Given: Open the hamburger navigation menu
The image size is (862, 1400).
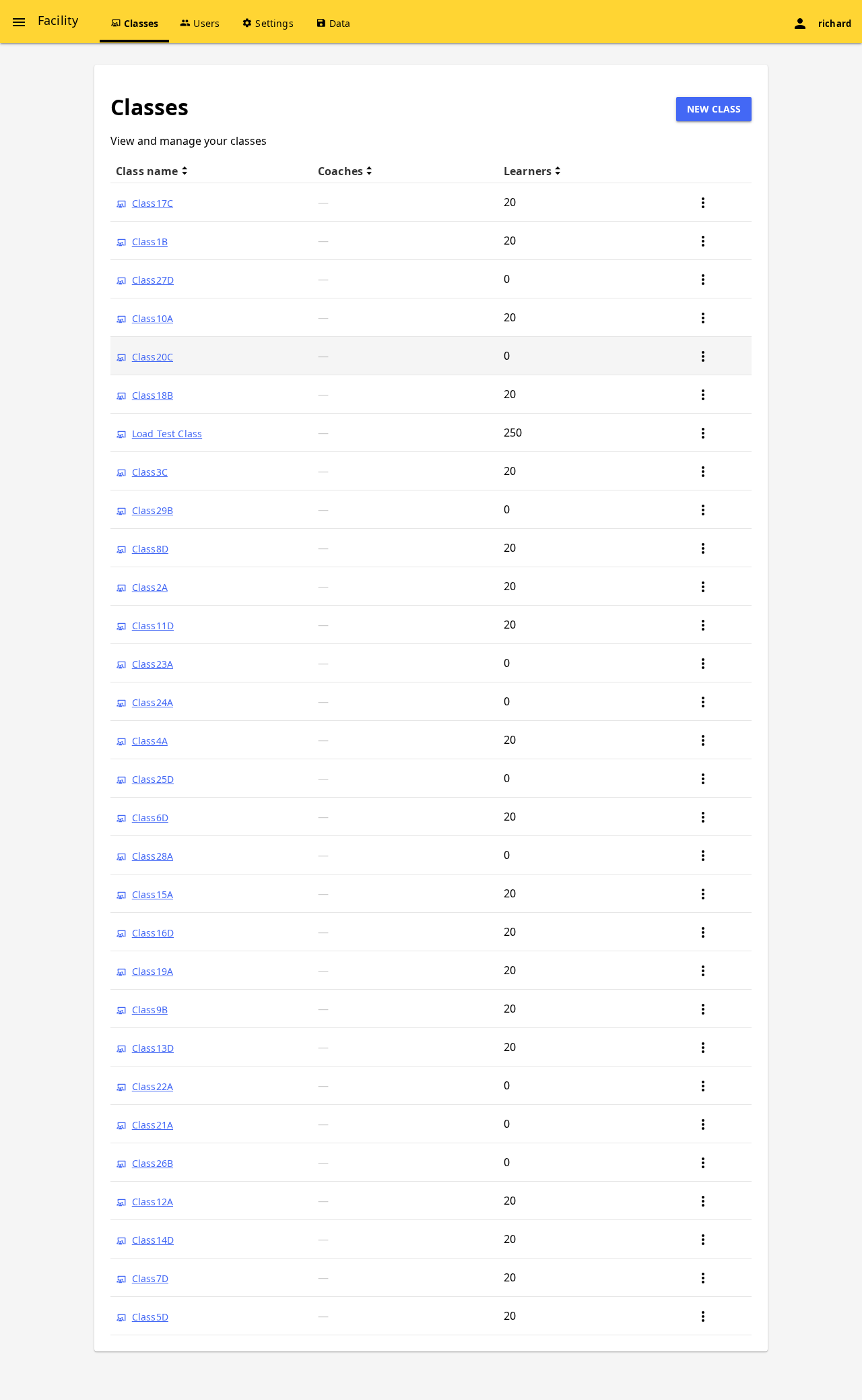Looking at the screenshot, I should (x=19, y=22).
